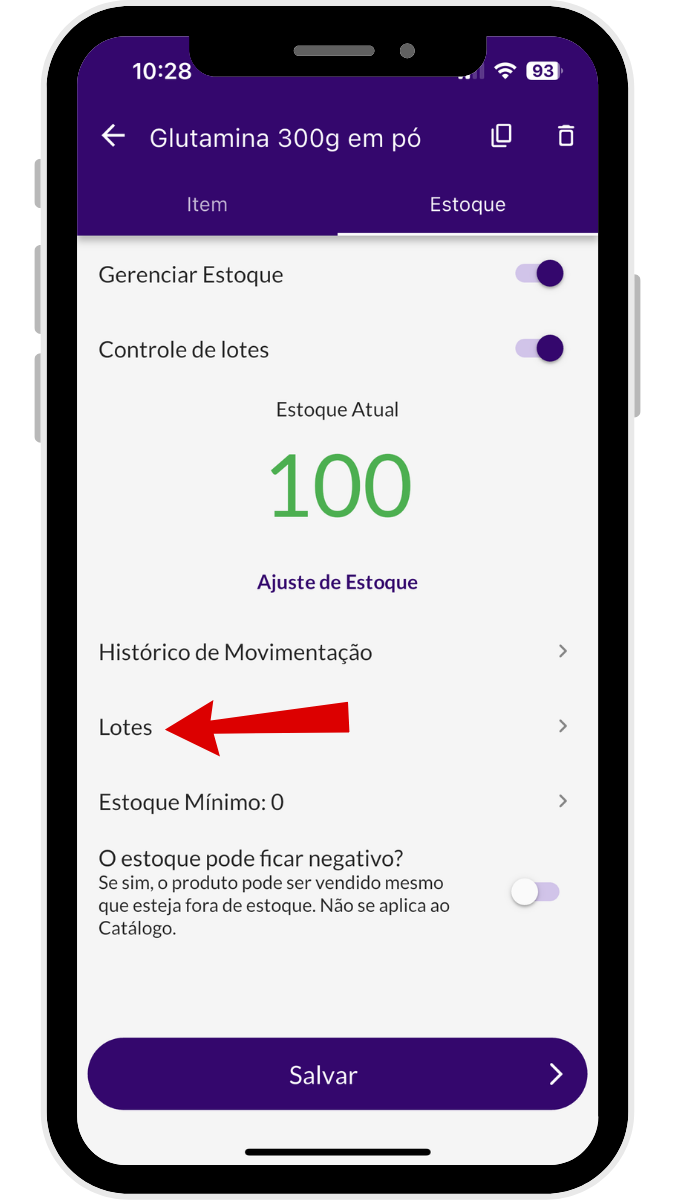Delete item using the trash icon
The width and height of the screenshot is (675, 1200).
(x=566, y=136)
